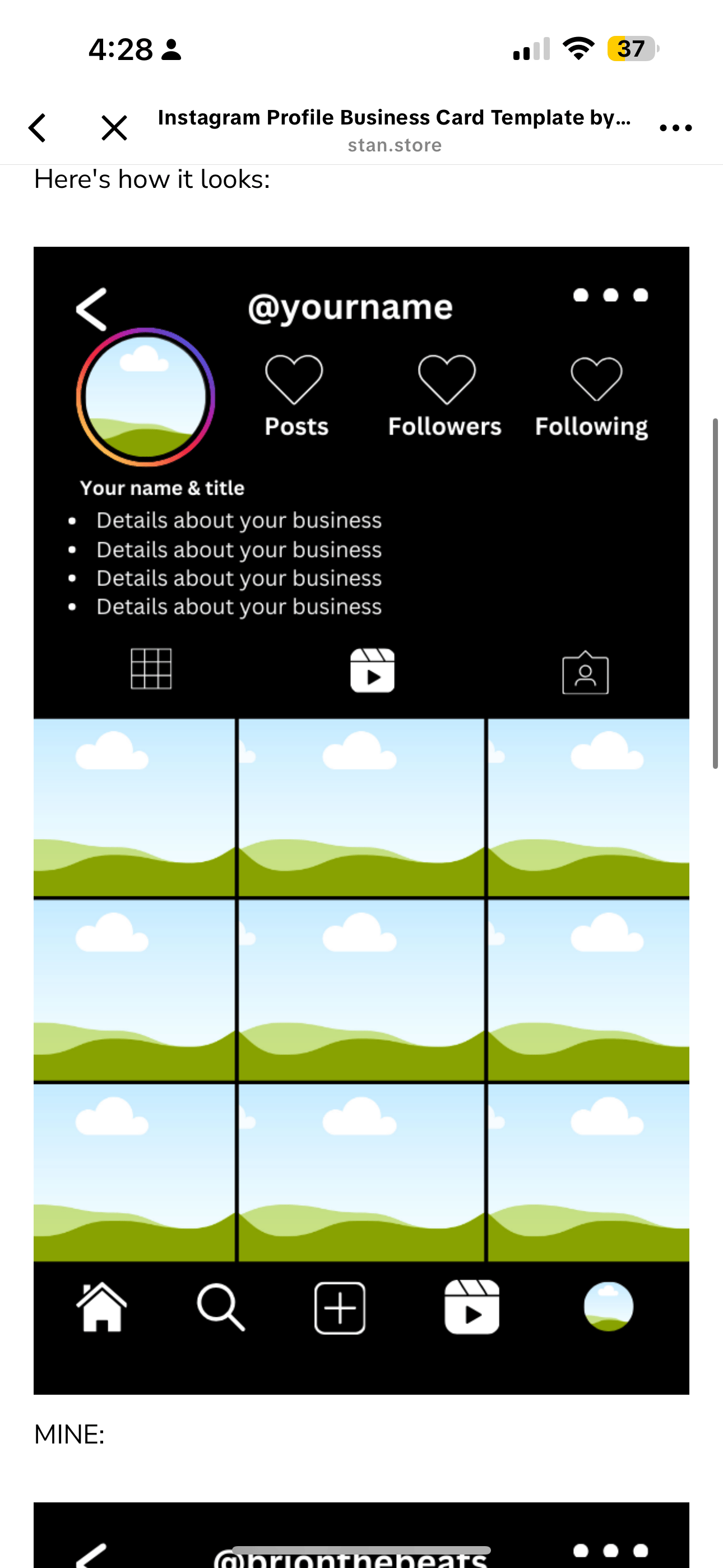Close the stan.store in-app browser
This screenshot has height=1568, width=723.
pos(114,128)
